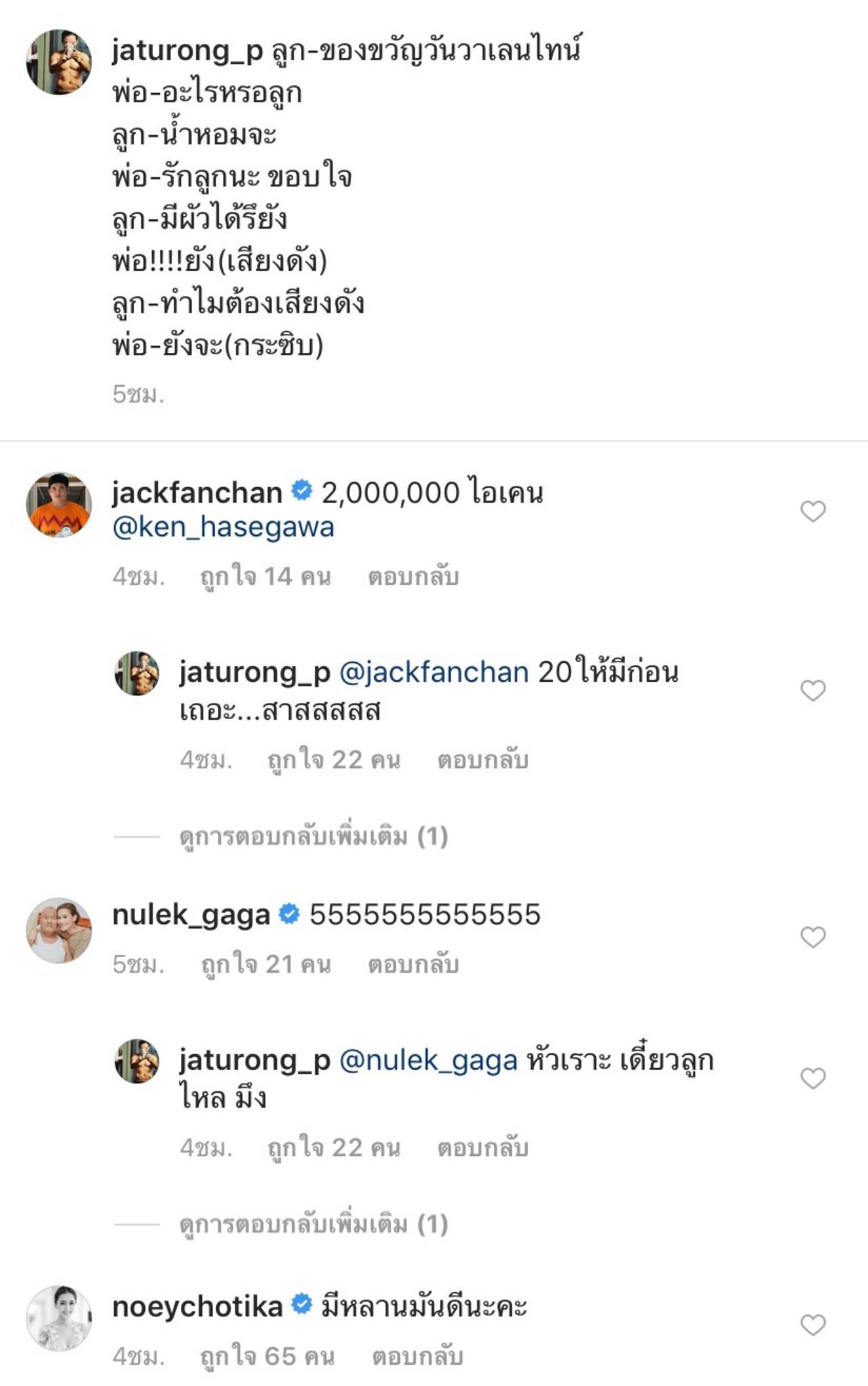Open the @ken_hasegawa mention link
Screen dimensions: 868x1386
coord(223,527)
